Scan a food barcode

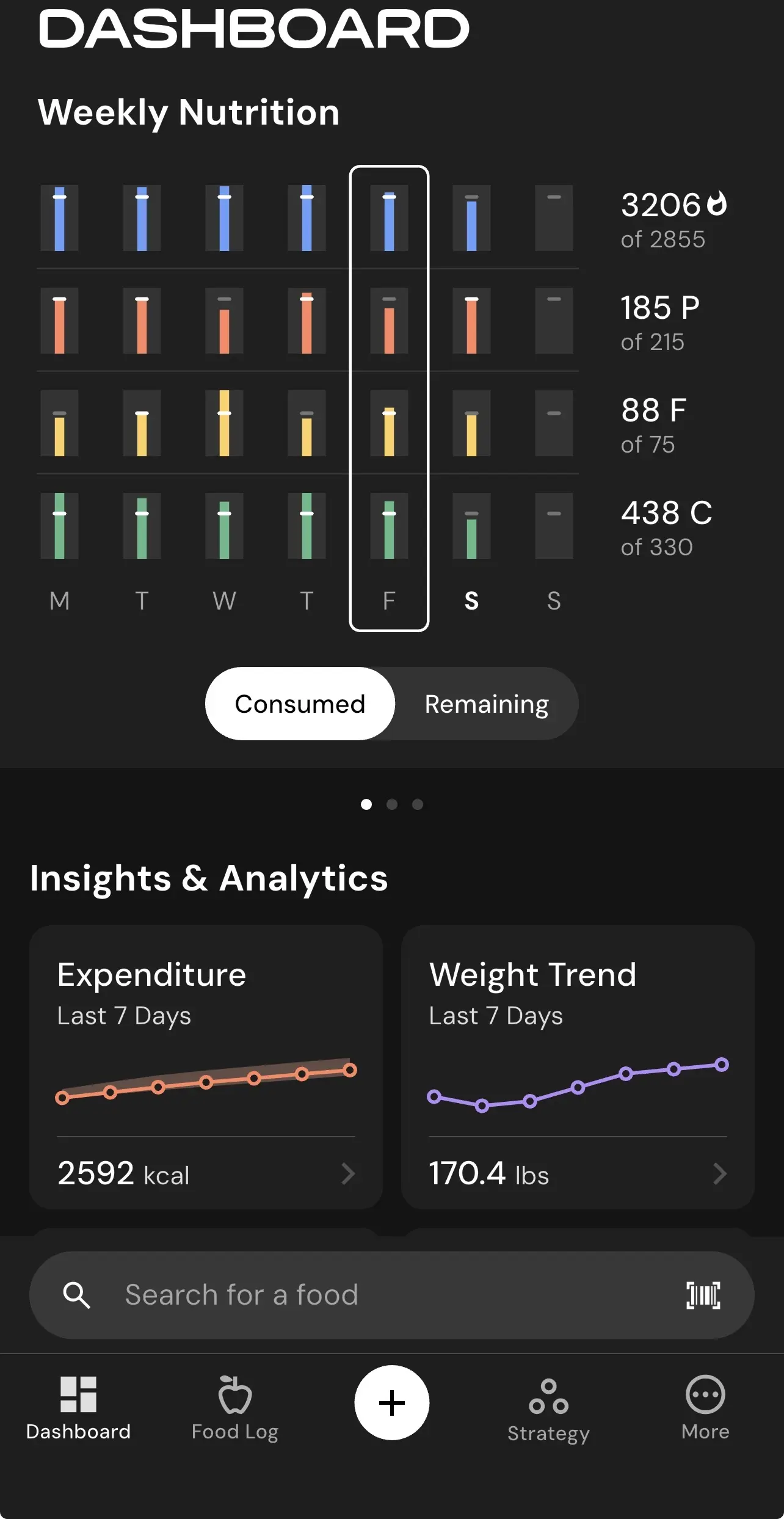tap(703, 1295)
